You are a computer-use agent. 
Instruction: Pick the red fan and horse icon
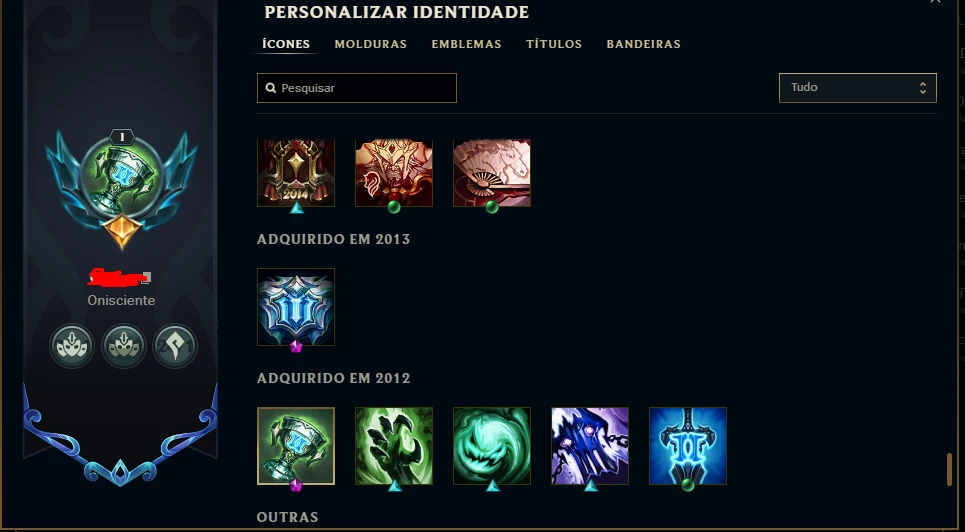tap(492, 172)
